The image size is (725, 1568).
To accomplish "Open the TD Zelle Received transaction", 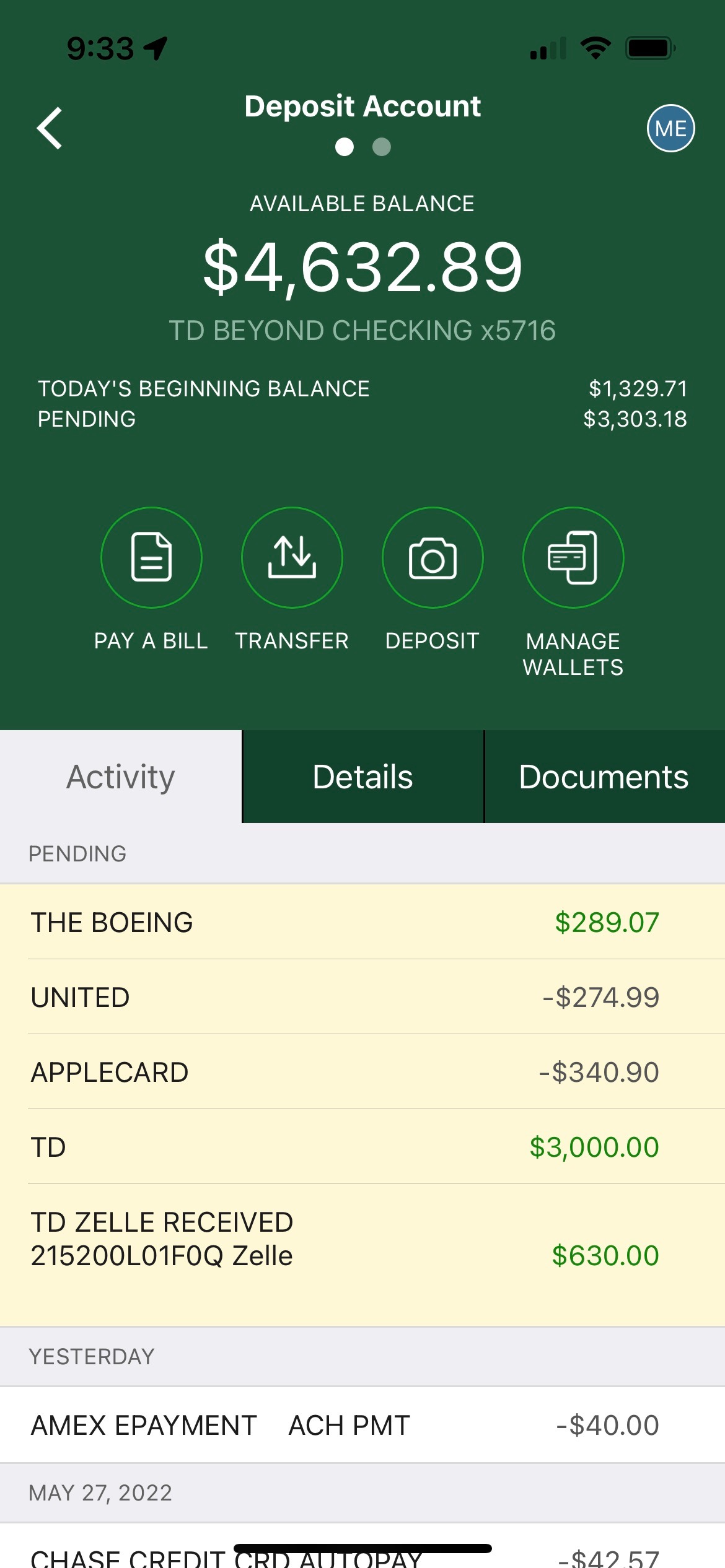I will pyautogui.click(x=362, y=1255).
